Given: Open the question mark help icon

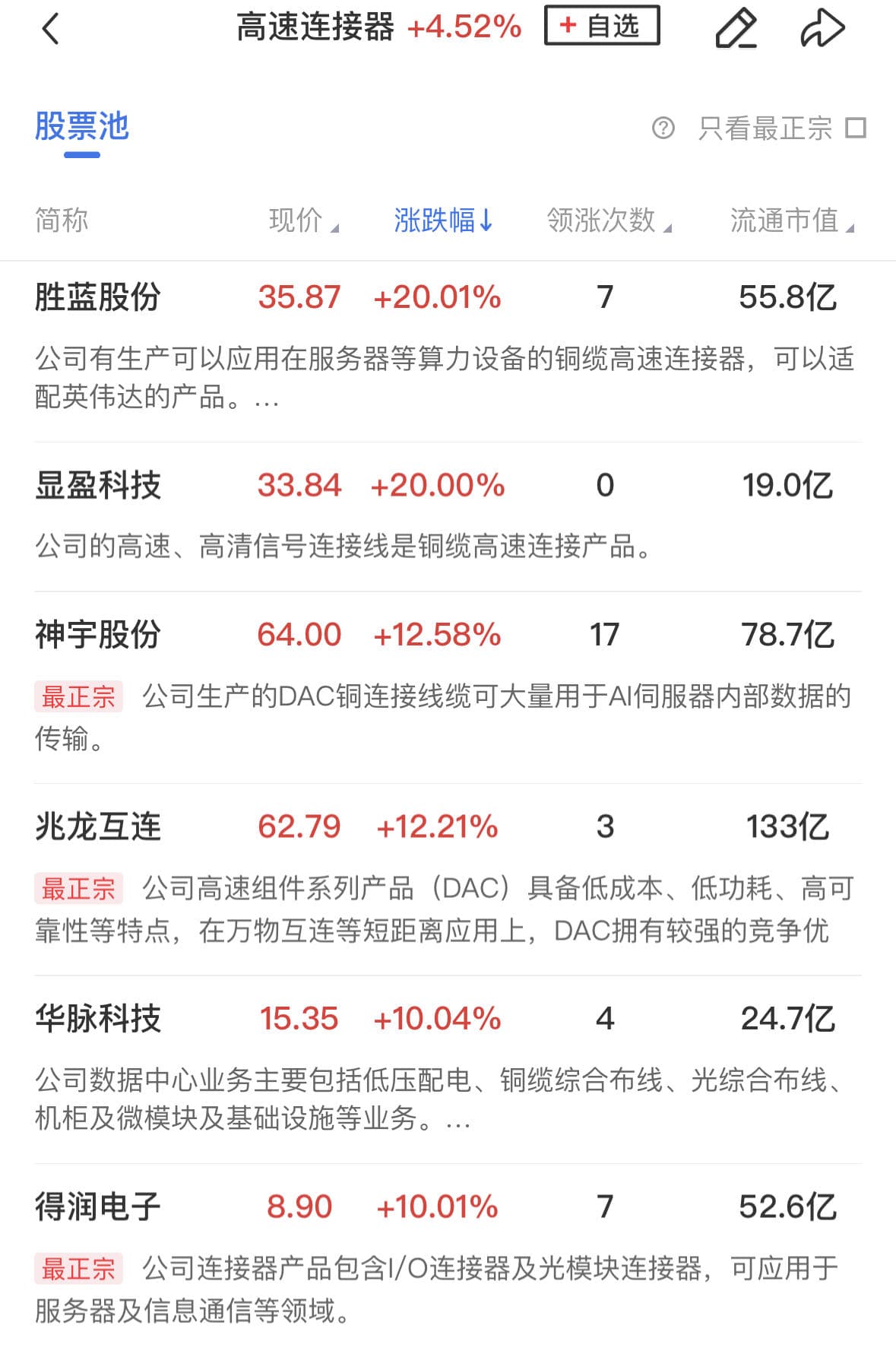Looking at the screenshot, I should (x=663, y=128).
